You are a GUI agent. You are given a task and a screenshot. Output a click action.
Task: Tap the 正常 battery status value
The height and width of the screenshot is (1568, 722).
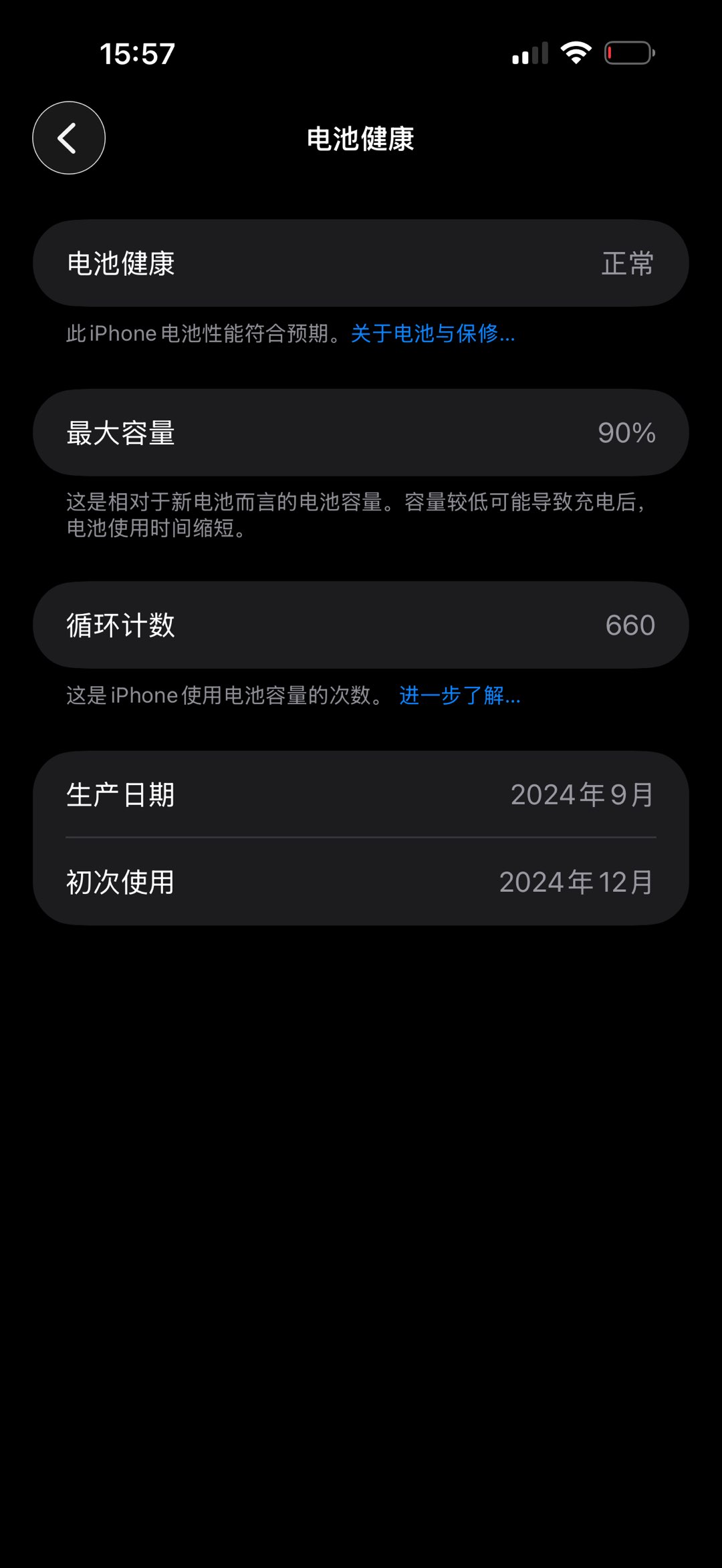pyautogui.click(x=627, y=263)
